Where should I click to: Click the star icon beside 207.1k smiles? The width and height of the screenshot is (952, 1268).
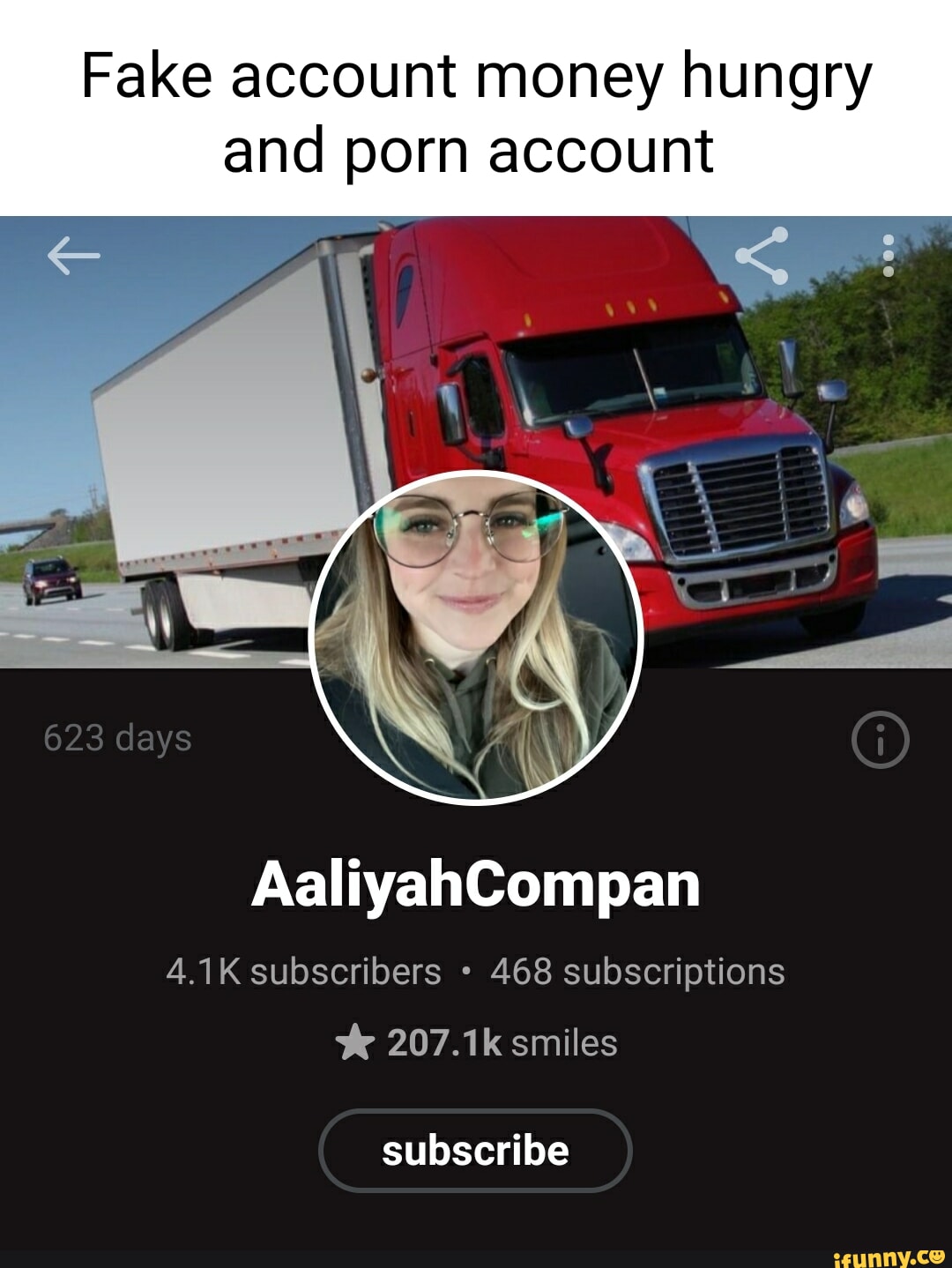tap(356, 1041)
